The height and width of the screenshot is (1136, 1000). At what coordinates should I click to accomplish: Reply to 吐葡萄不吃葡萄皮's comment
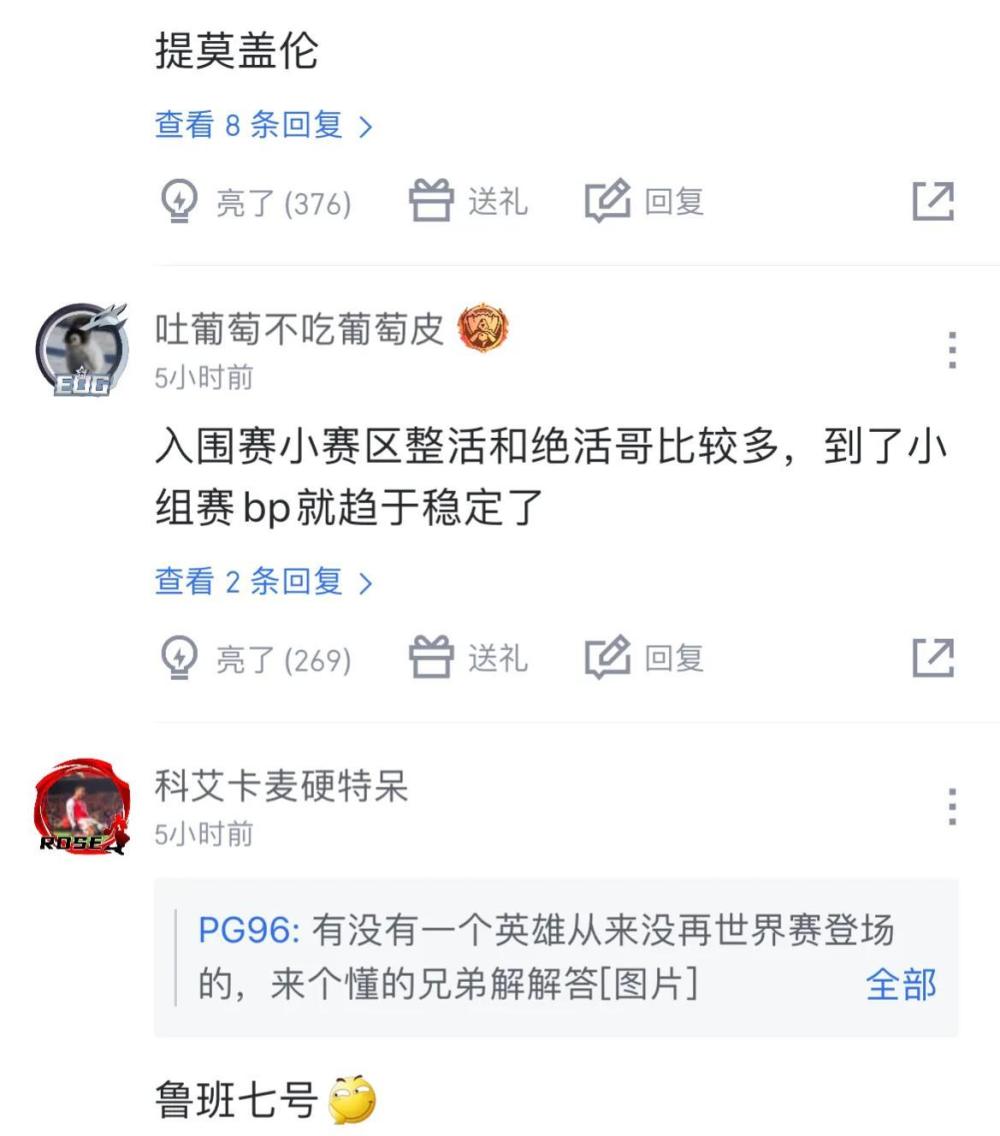[645, 659]
